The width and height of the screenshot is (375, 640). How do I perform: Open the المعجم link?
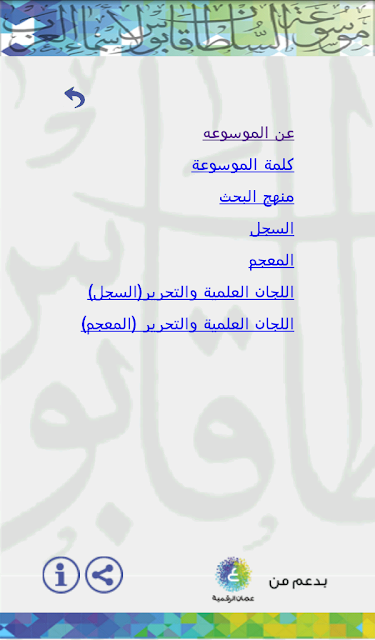pyautogui.click(x=271, y=261)
